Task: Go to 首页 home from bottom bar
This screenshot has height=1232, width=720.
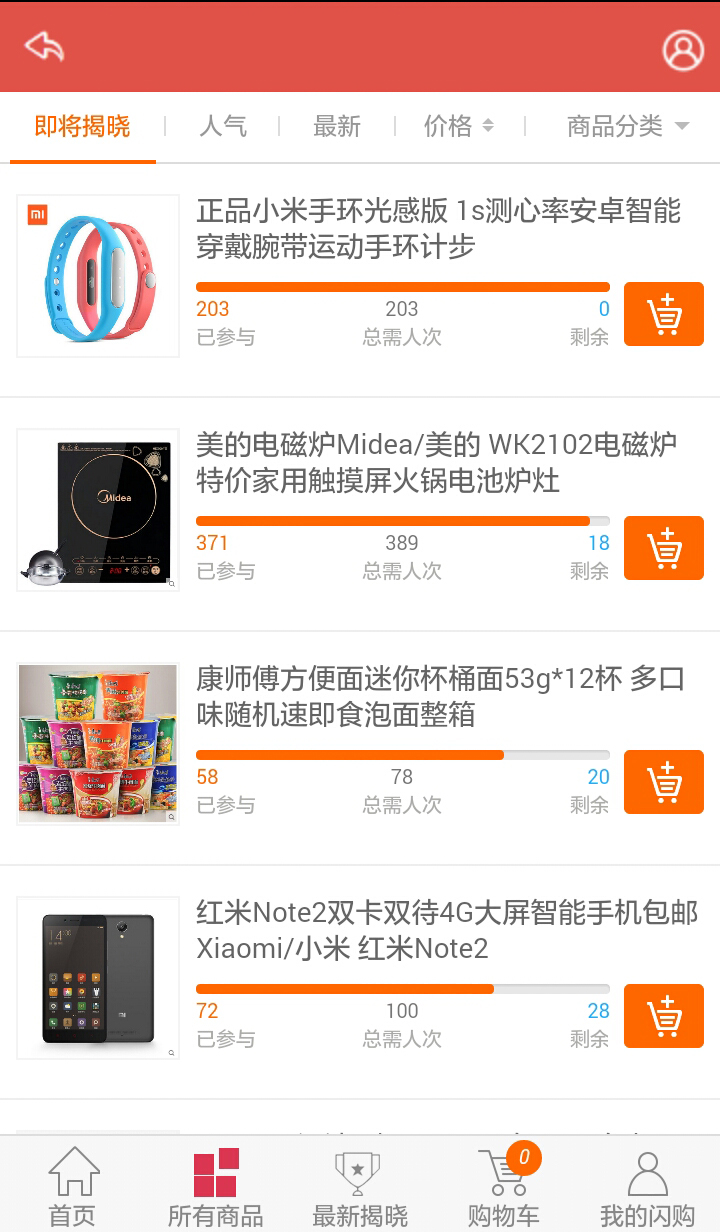Action: coord(72,1185)
